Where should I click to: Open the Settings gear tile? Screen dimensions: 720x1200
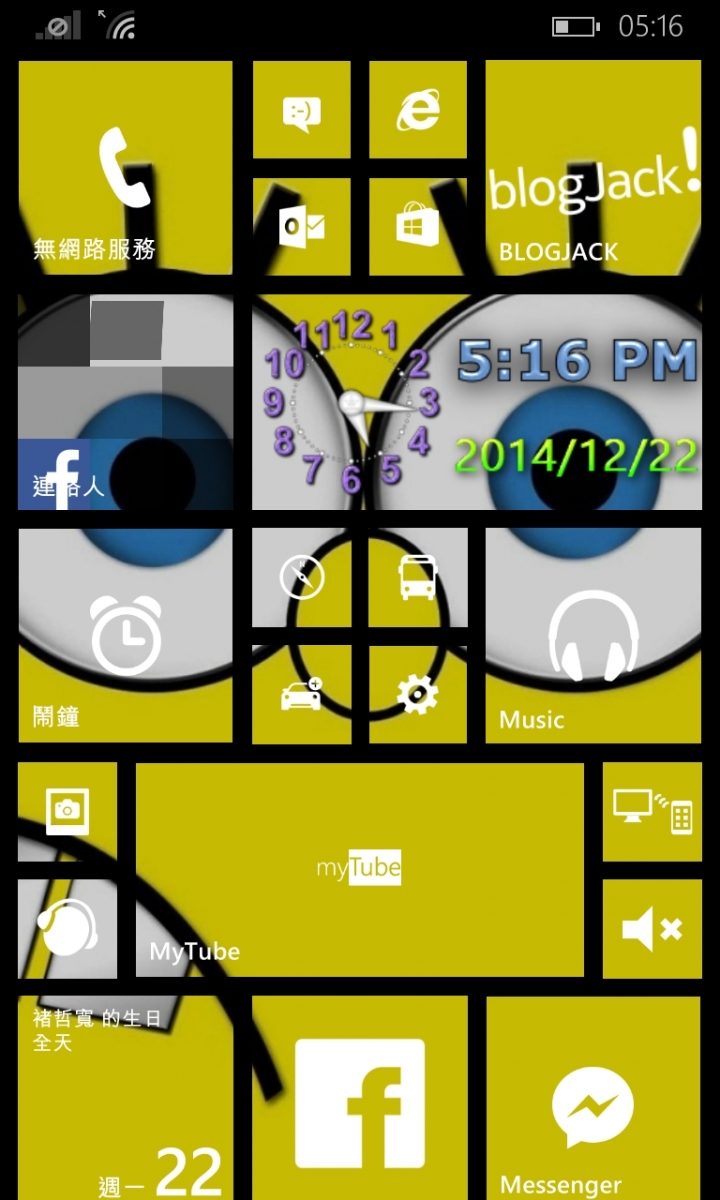point(418,694)
